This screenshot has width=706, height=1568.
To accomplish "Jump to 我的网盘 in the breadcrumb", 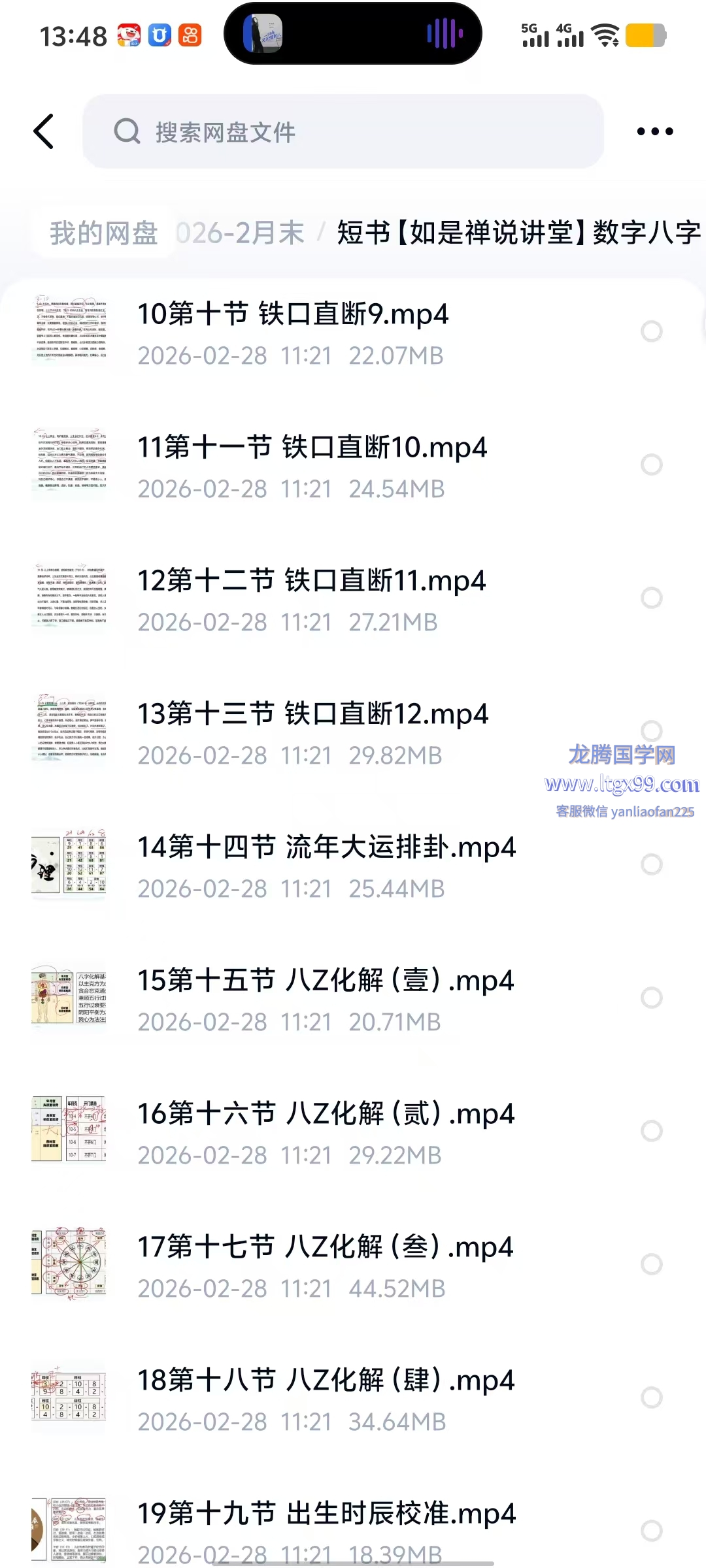I will (104, 233).
